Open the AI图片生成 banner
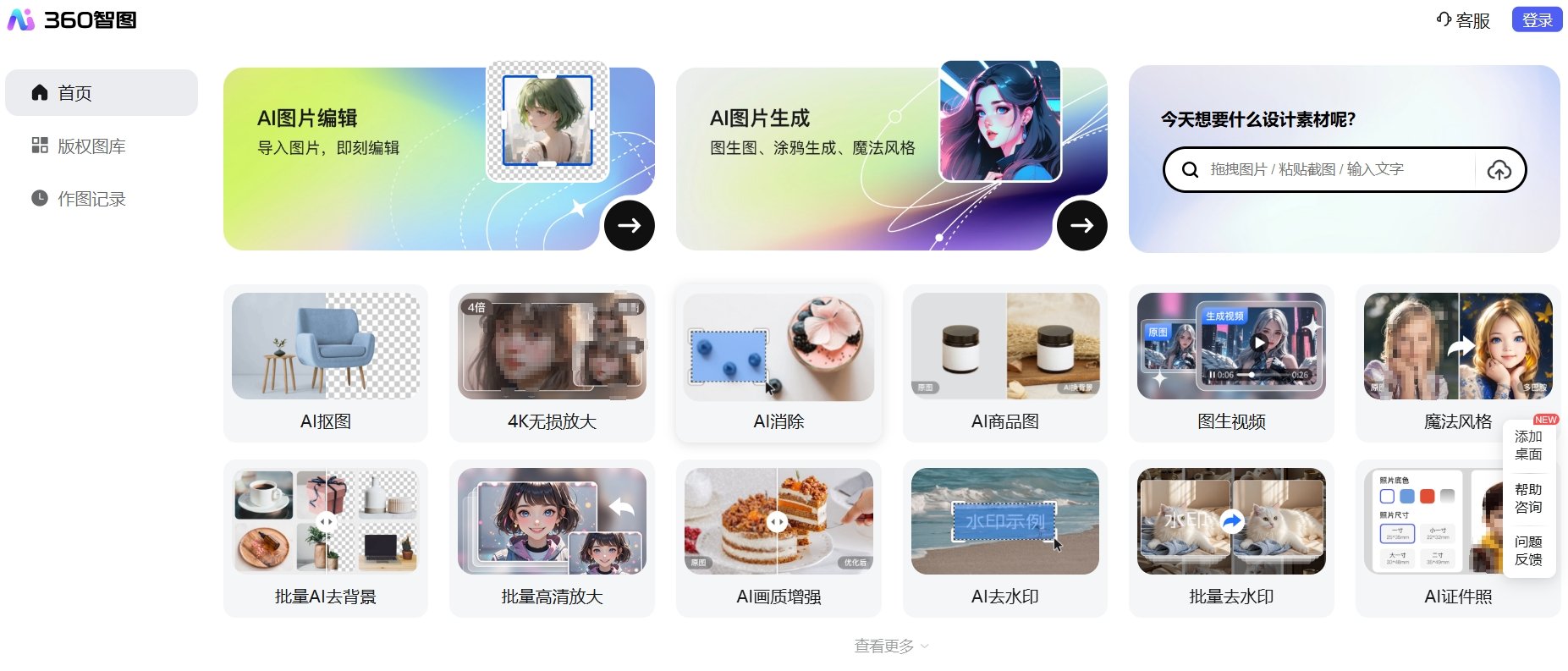 [891, 159]
